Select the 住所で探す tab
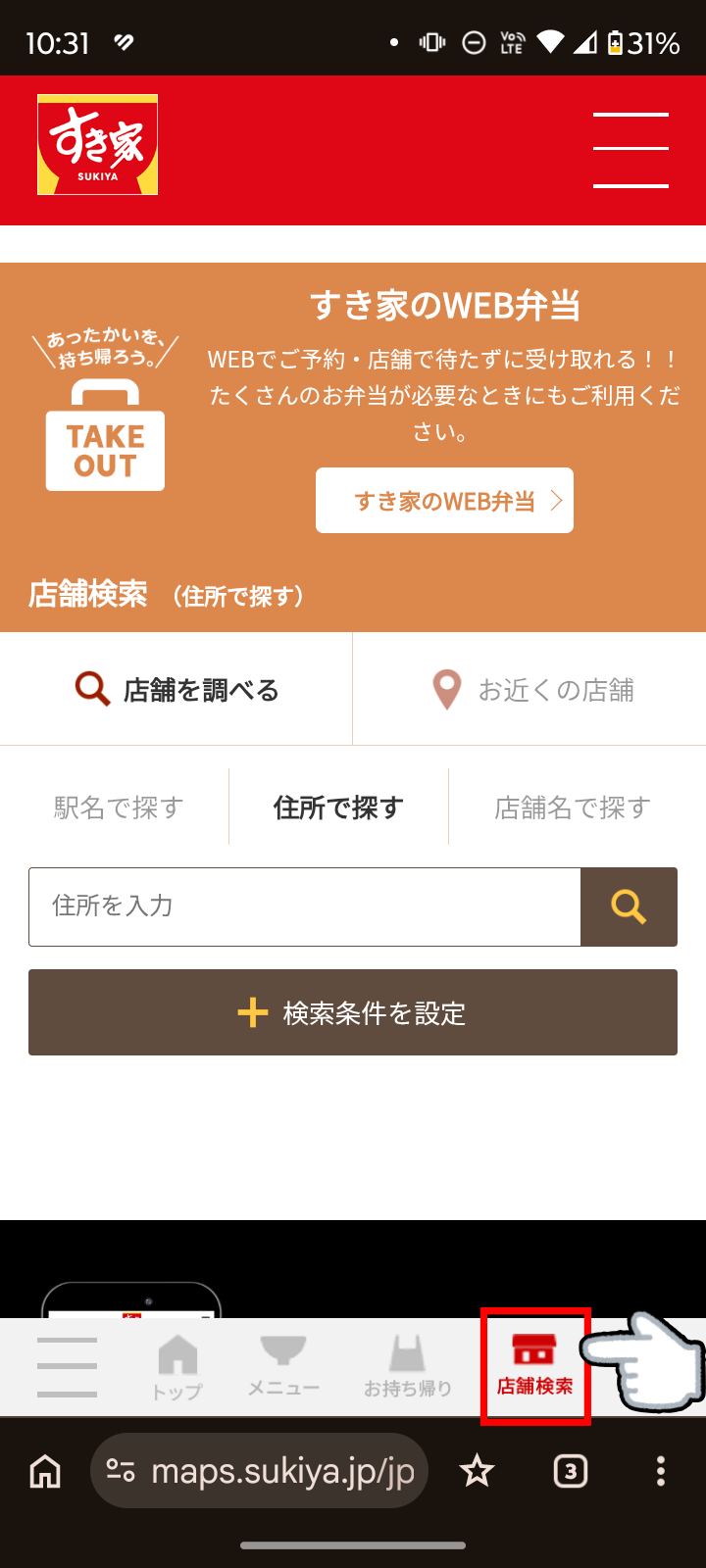Screen dimensions: 706x1568 tap(337, 806)
